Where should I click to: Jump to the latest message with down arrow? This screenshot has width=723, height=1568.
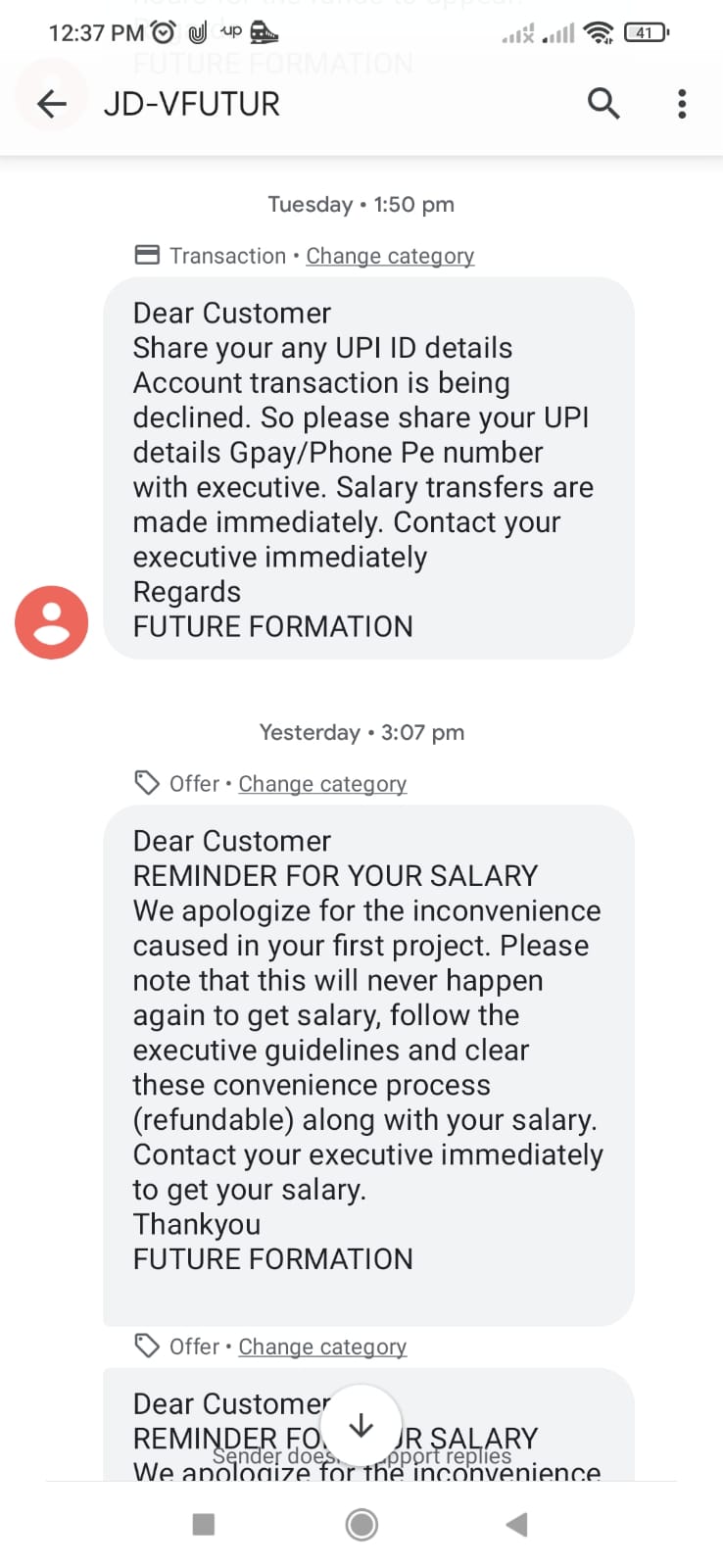(361, 1425)
